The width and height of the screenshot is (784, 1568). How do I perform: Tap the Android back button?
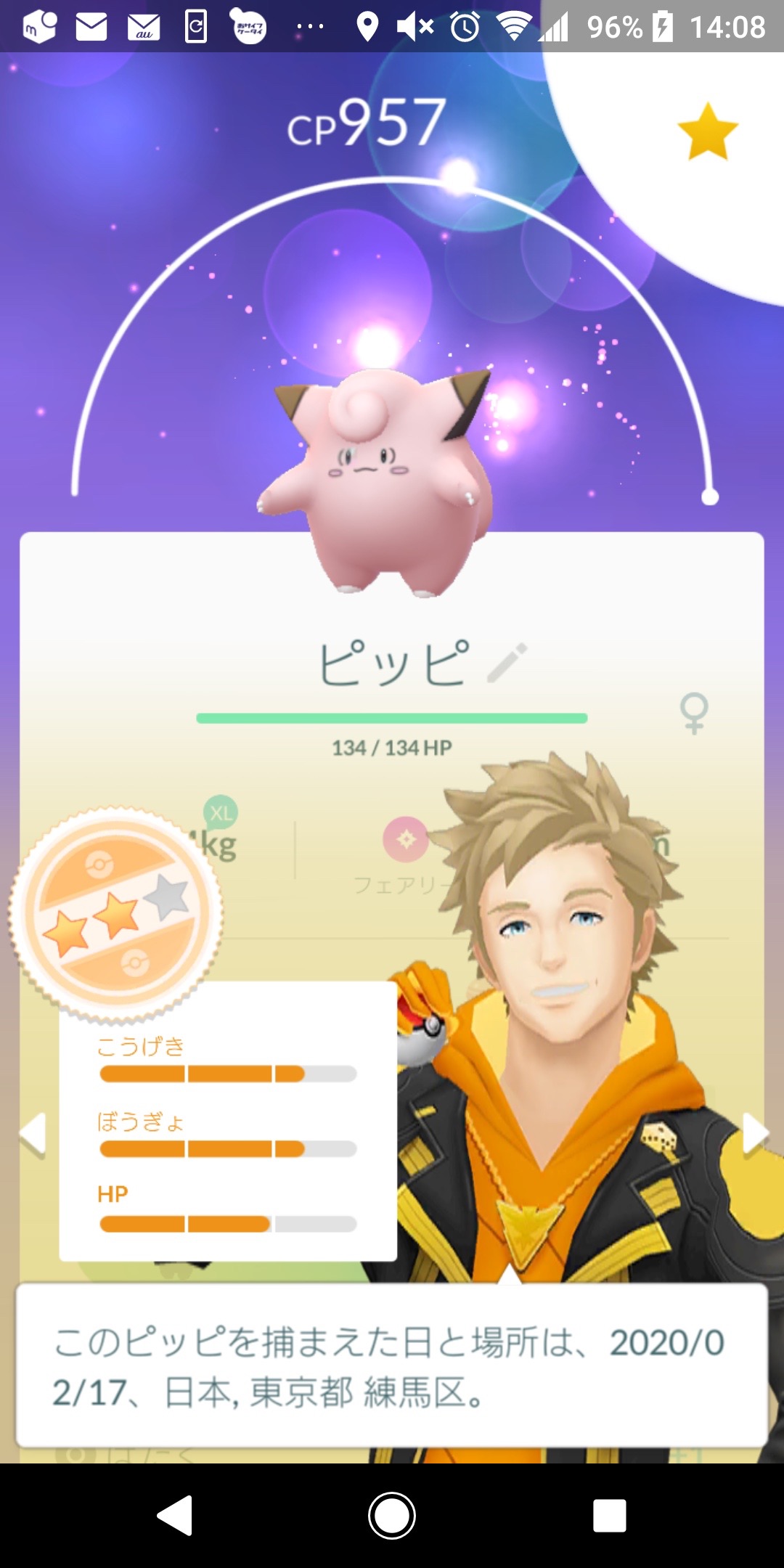point(175,1516)
